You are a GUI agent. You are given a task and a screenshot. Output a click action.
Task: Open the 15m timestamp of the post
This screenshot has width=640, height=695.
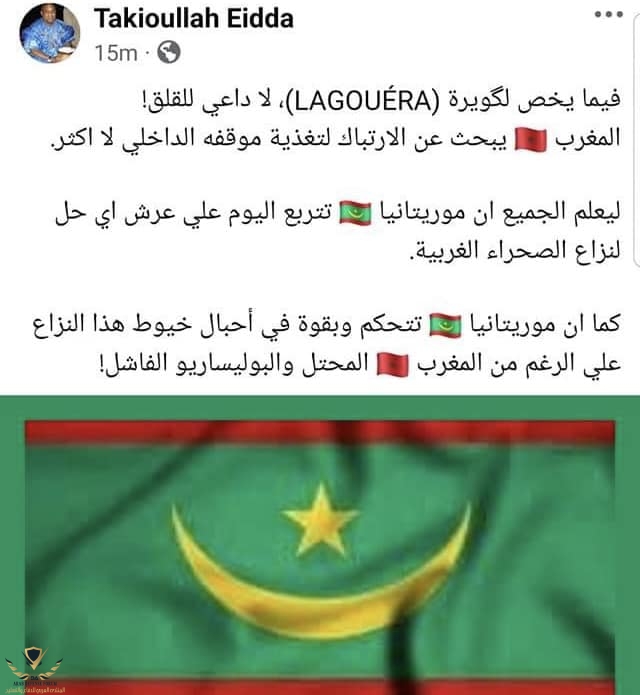[114, 52]
